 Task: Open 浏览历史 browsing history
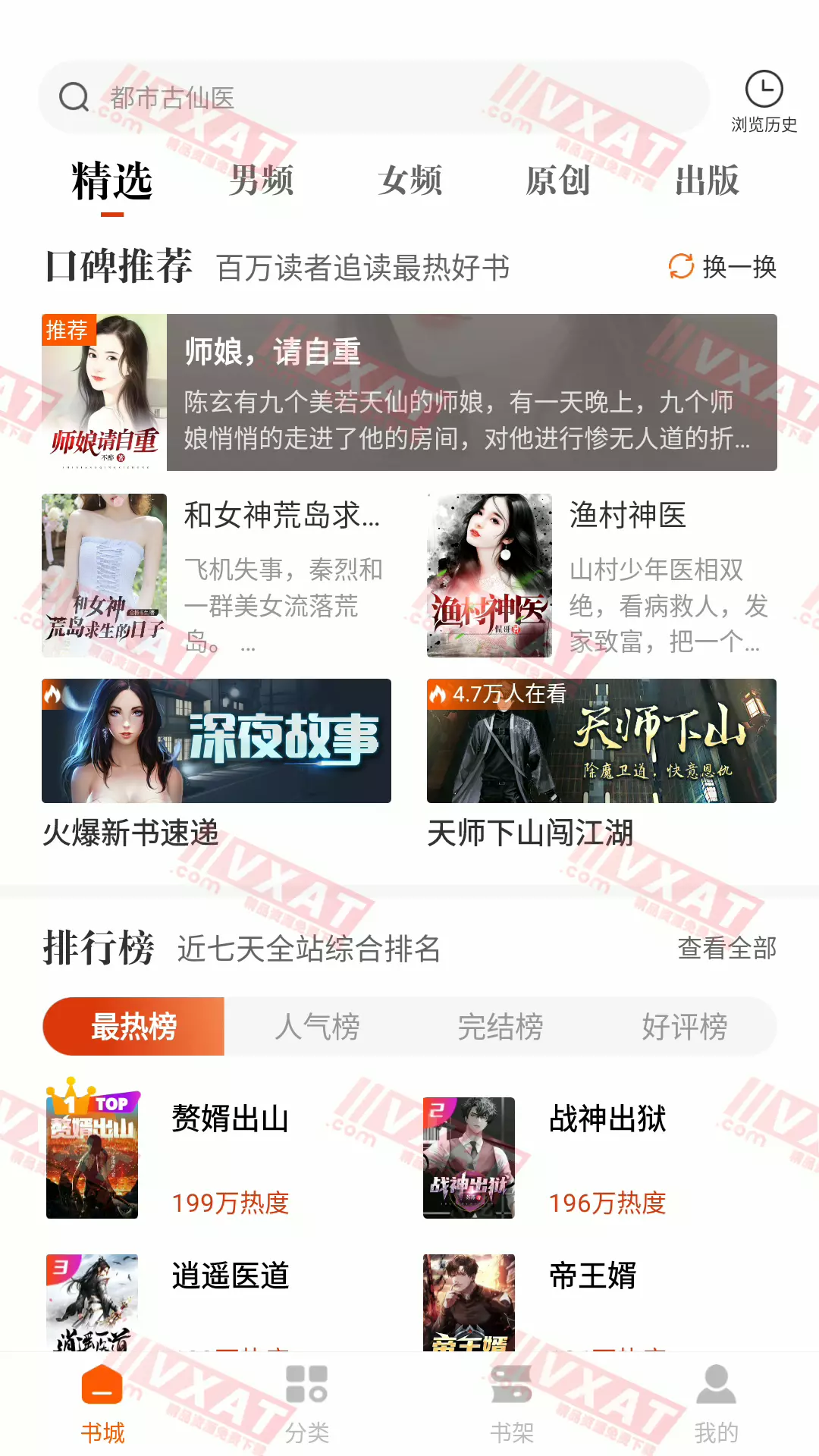[x=764, y=102]
